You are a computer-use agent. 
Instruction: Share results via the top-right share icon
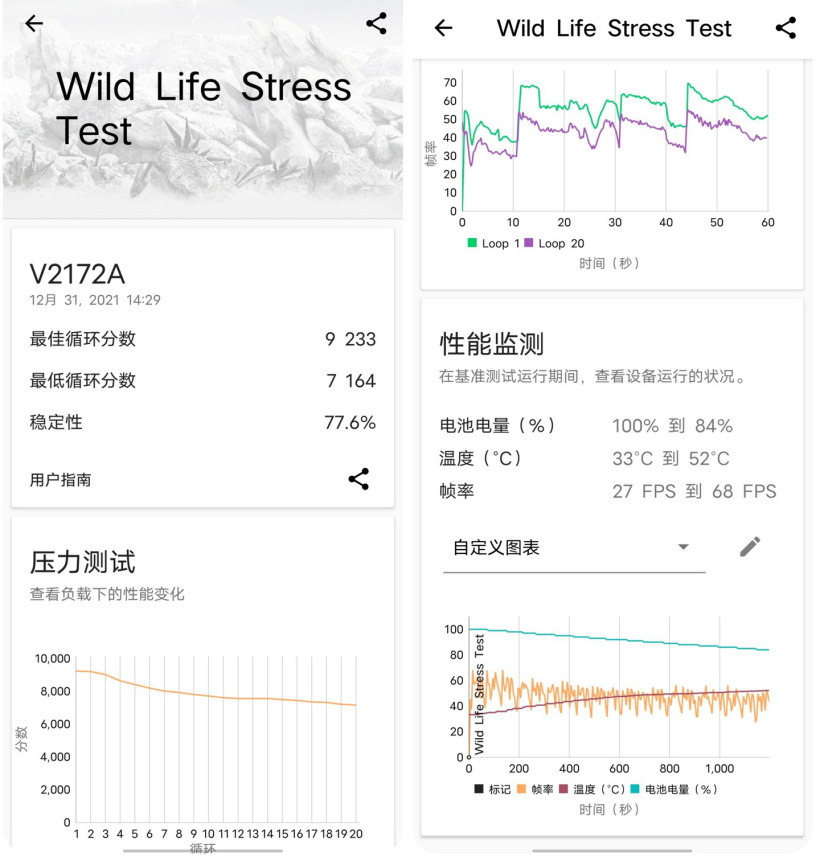[786, 28]
